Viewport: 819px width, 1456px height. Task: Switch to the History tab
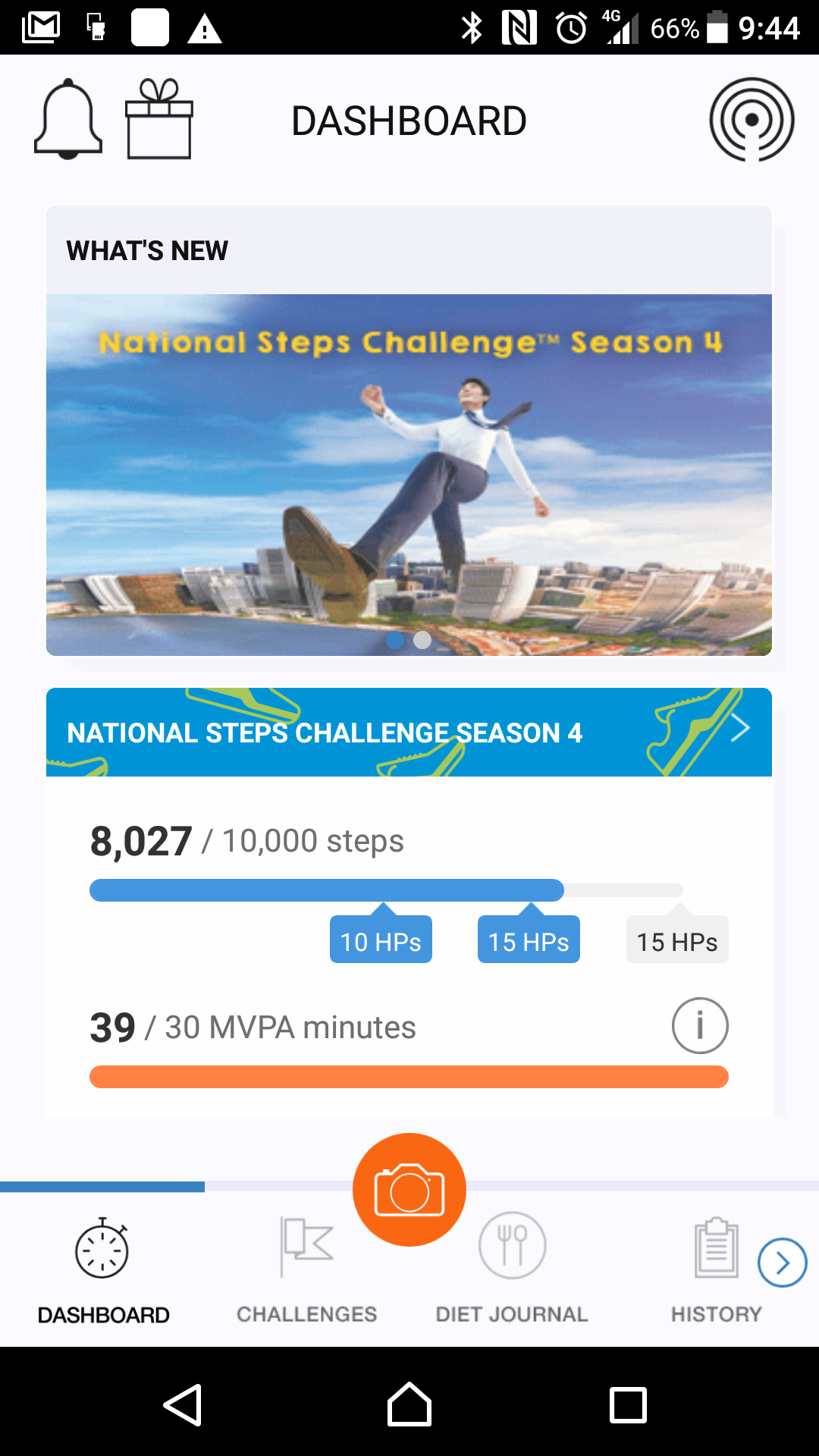tap(716, 1266)
